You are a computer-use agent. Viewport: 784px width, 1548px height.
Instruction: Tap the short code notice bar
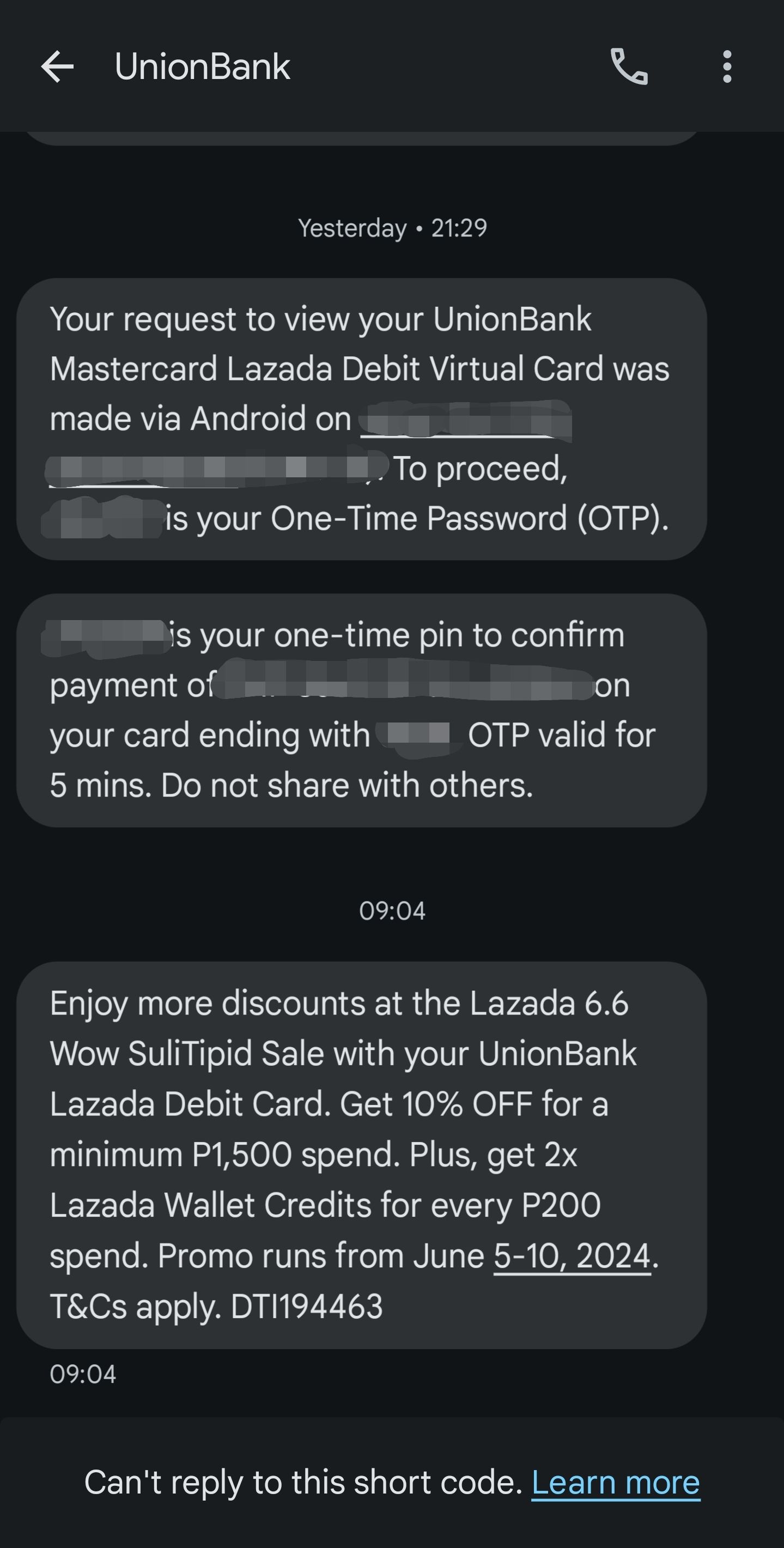point(392,1482)
